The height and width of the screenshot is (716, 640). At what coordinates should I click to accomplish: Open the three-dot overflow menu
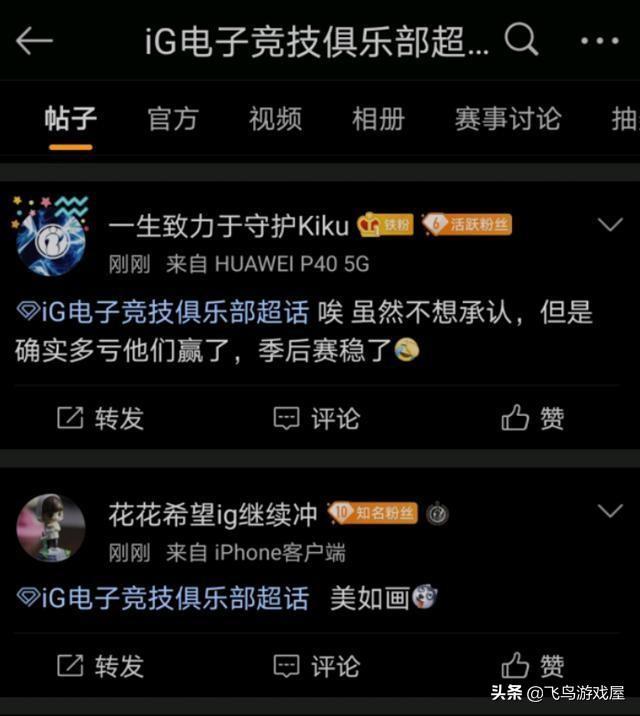600,41
